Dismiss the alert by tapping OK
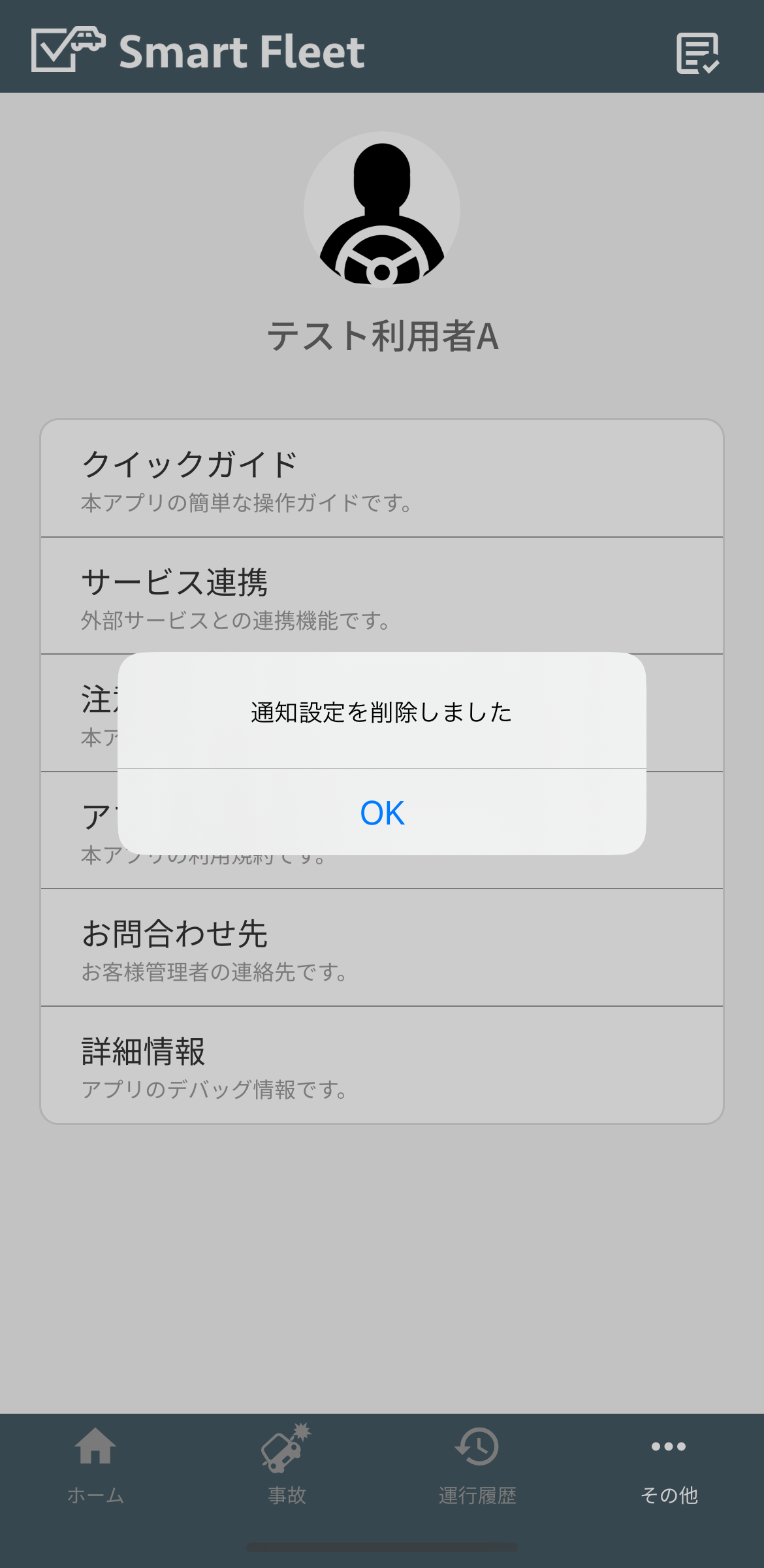Screen dimensions: 764x1568 coord(382,813)
